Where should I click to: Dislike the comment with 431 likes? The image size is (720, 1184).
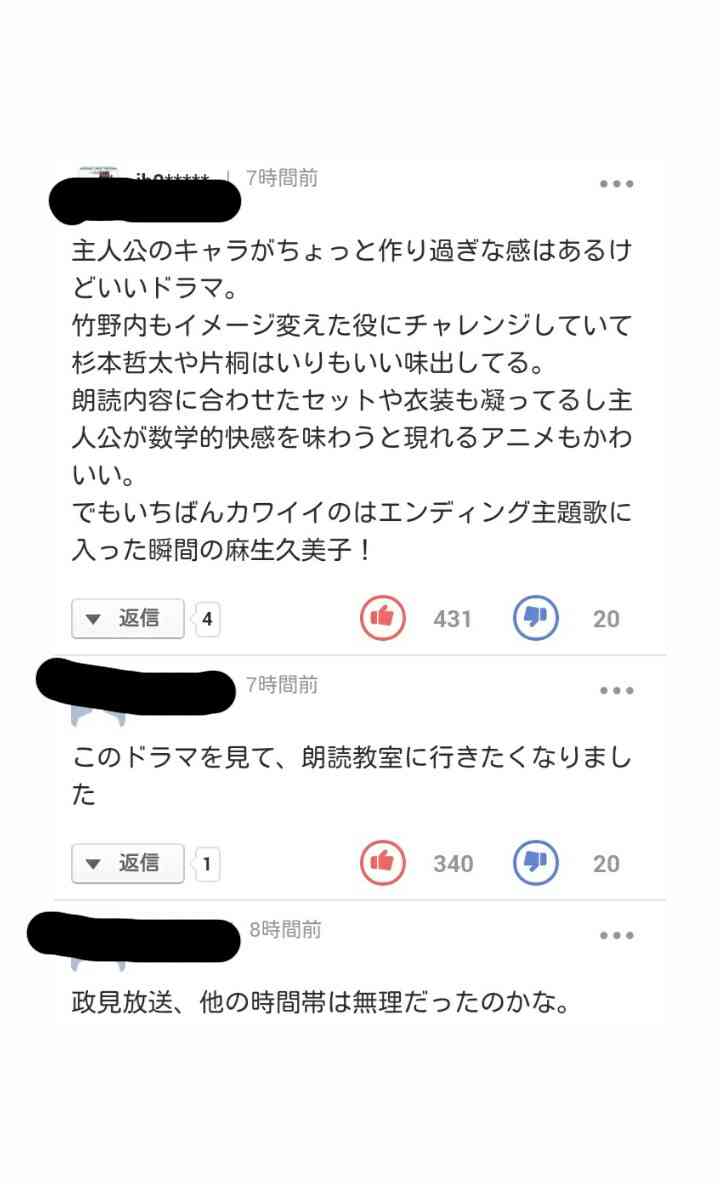pyautogui.click(x=536, y=618)
